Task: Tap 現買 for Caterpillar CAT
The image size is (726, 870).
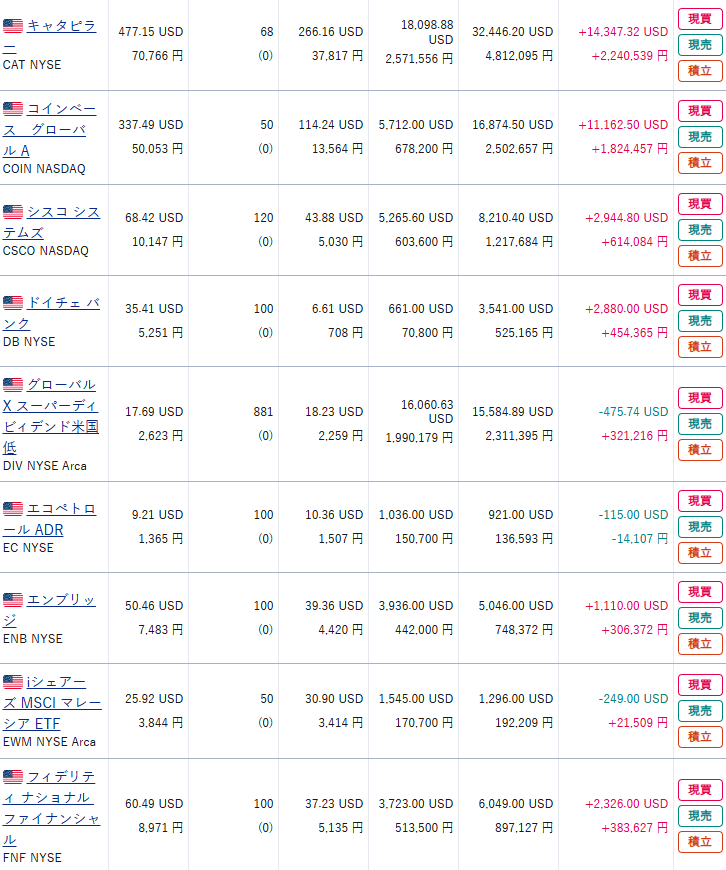Action: [699, 19]
